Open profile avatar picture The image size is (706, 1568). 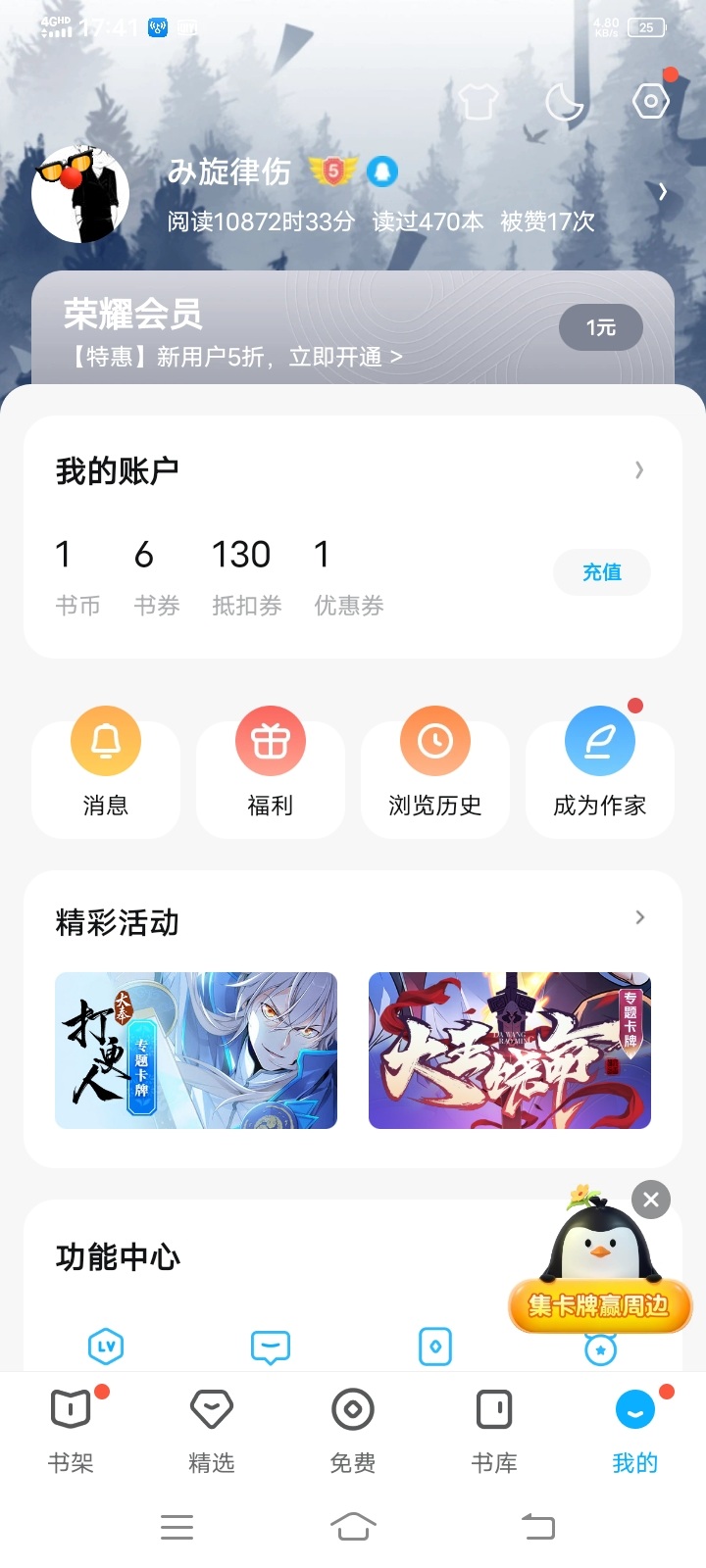coord(80,195)
